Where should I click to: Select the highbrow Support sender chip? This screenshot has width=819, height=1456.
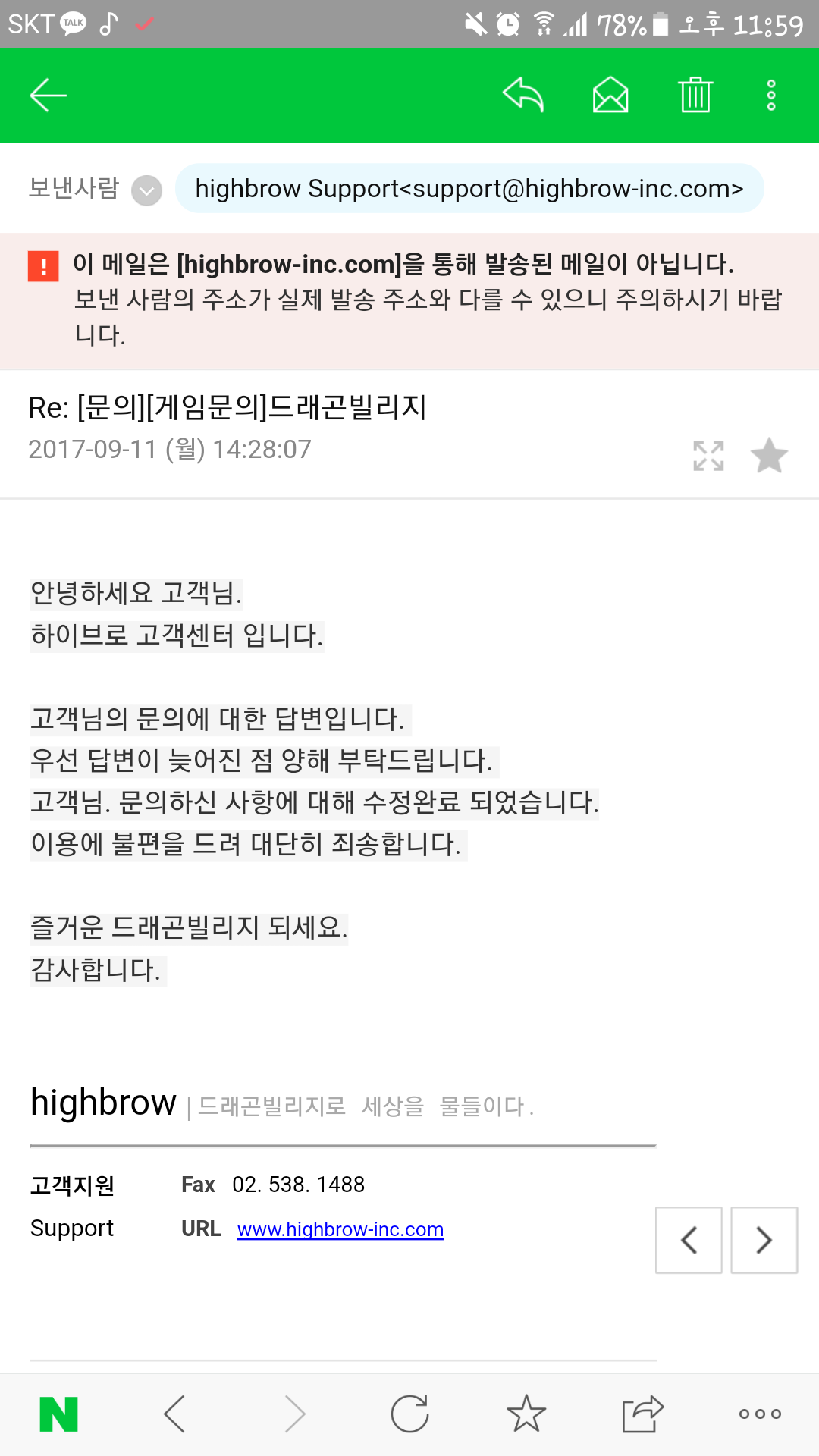pos(469,189)
